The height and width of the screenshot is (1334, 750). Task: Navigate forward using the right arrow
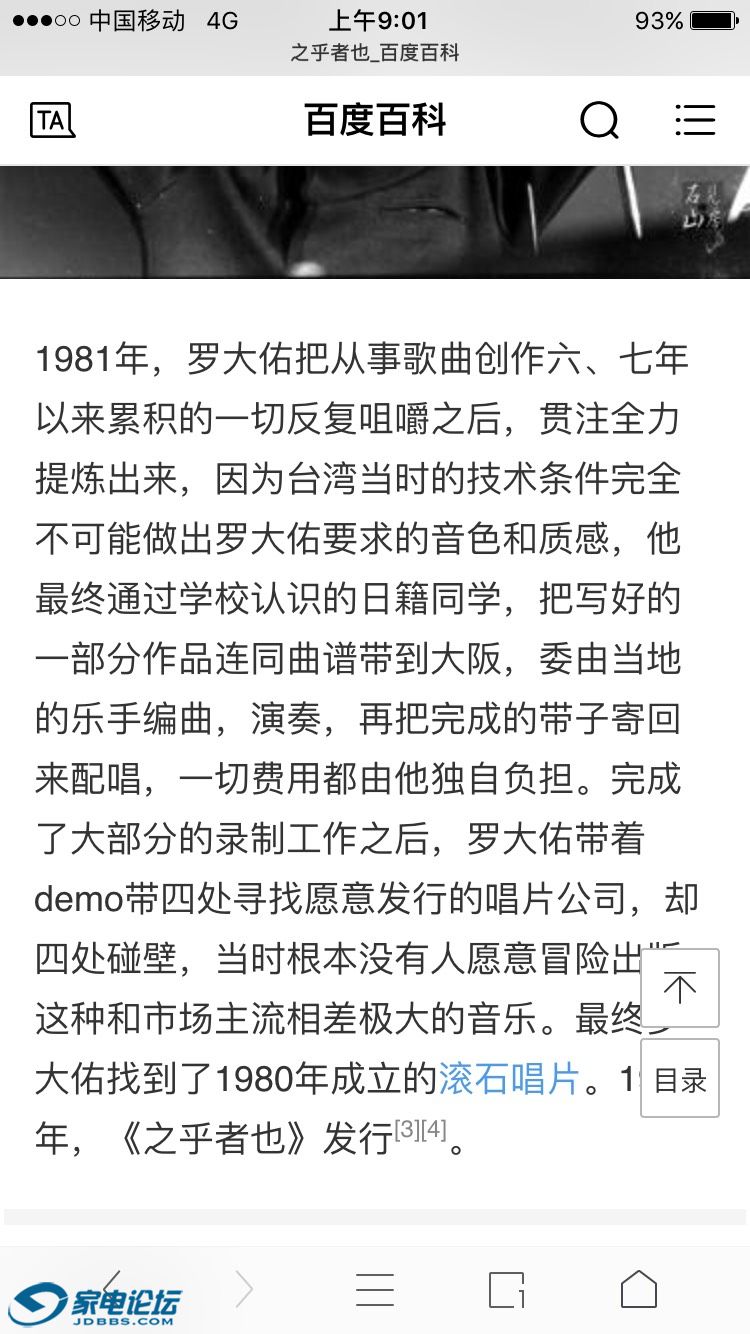tap(245, 1289)
